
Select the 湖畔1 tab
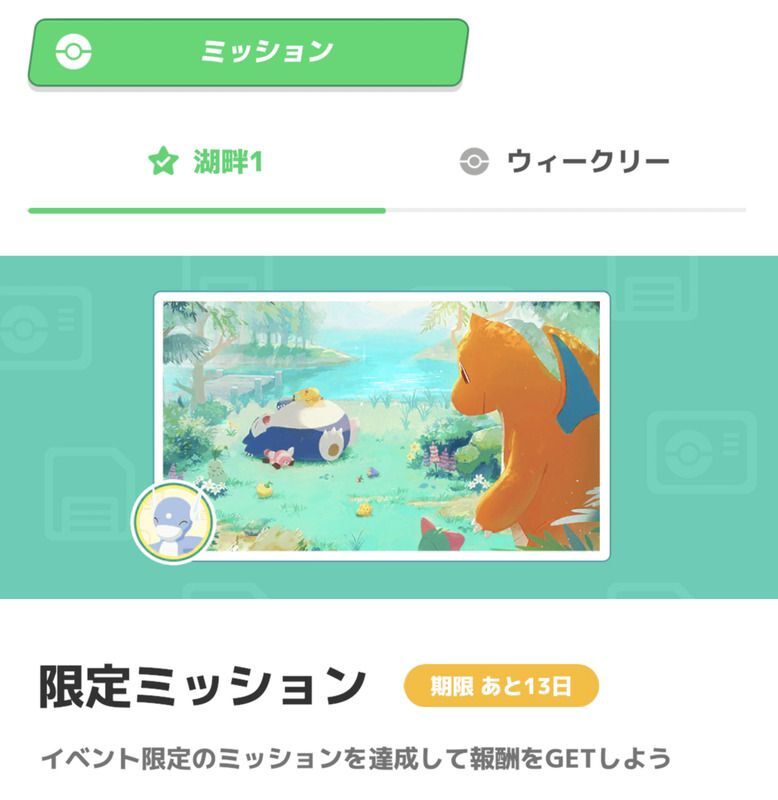tap(206, 162)
